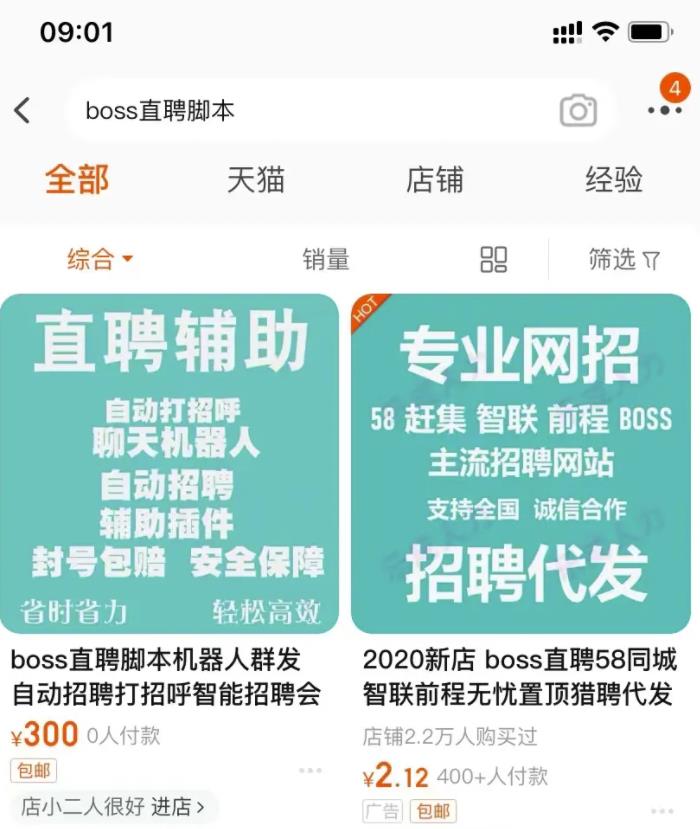Open more options for the ¥2.12 item
This screenshot has height=829, width=700.
pos(662,810)
